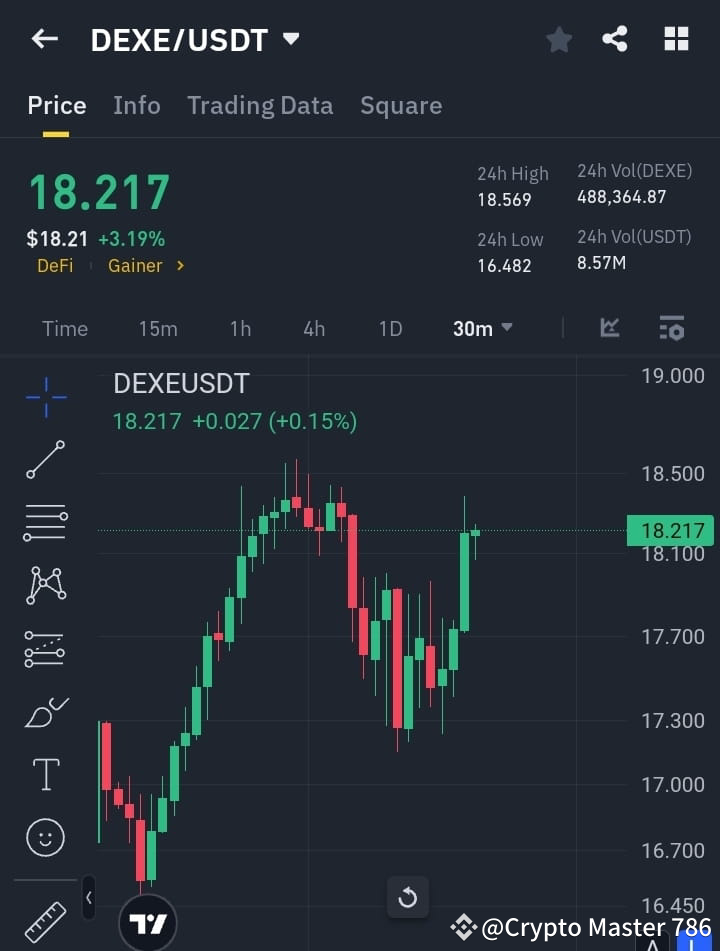Open the indicators panel above the chart

[x=609, y=328]
